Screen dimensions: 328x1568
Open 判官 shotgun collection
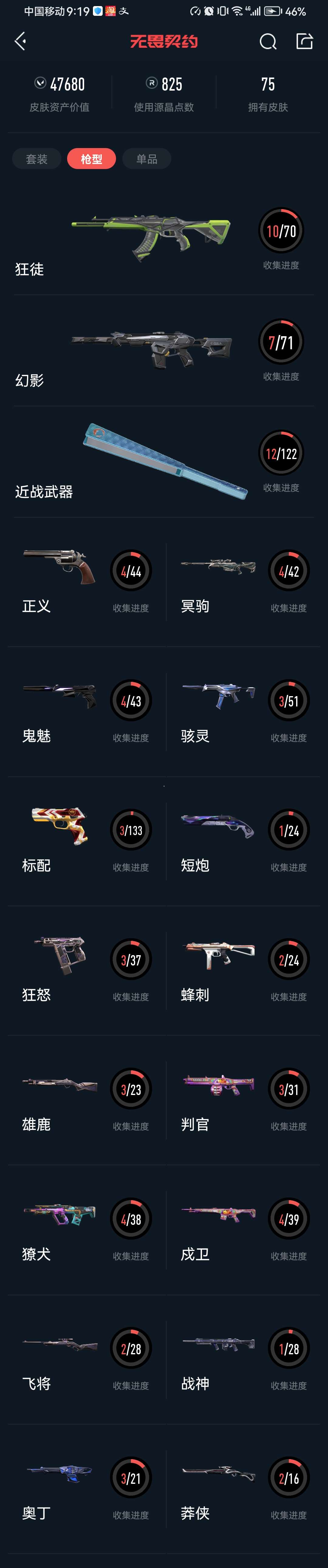point(243,1100)
